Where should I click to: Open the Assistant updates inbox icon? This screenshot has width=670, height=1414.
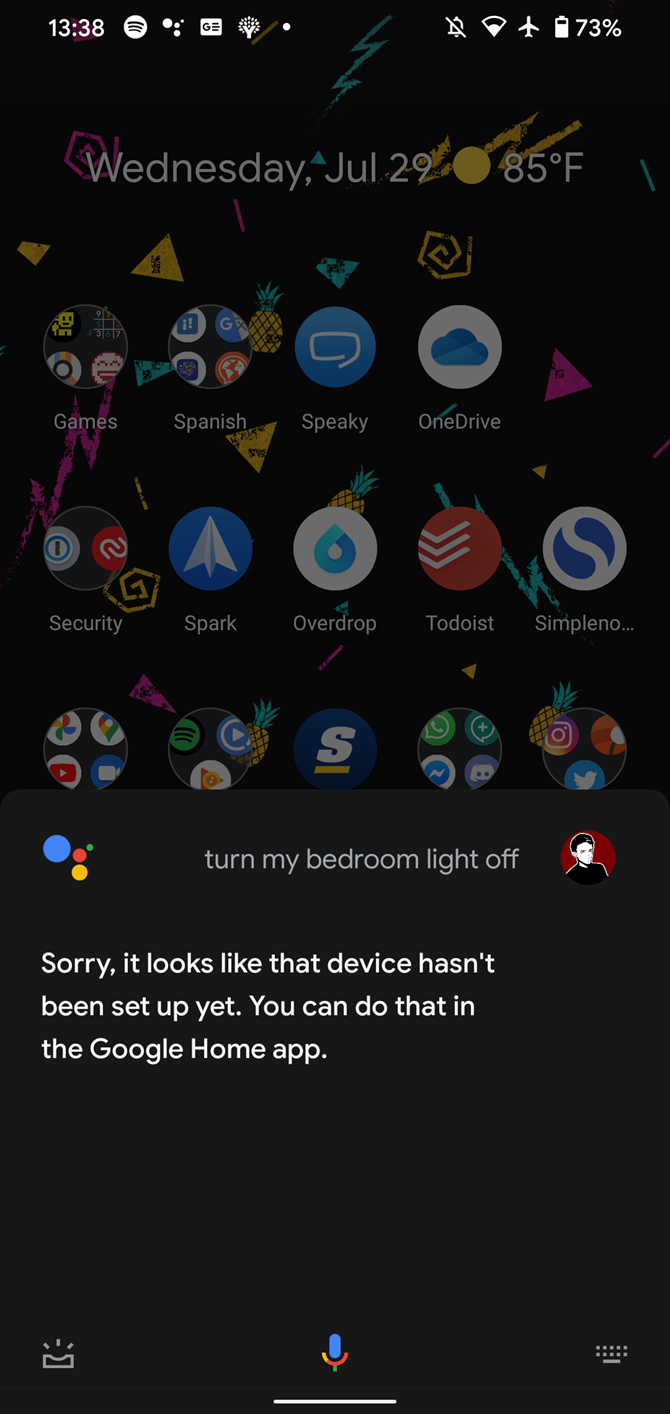(x=58, y=1354)
